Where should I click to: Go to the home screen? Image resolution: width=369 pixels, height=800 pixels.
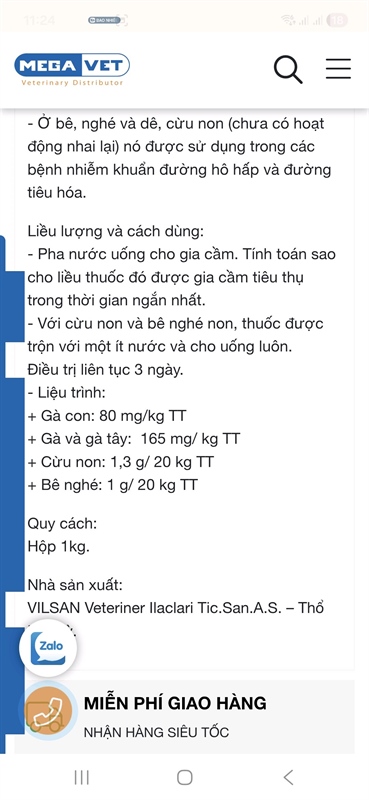185,778
